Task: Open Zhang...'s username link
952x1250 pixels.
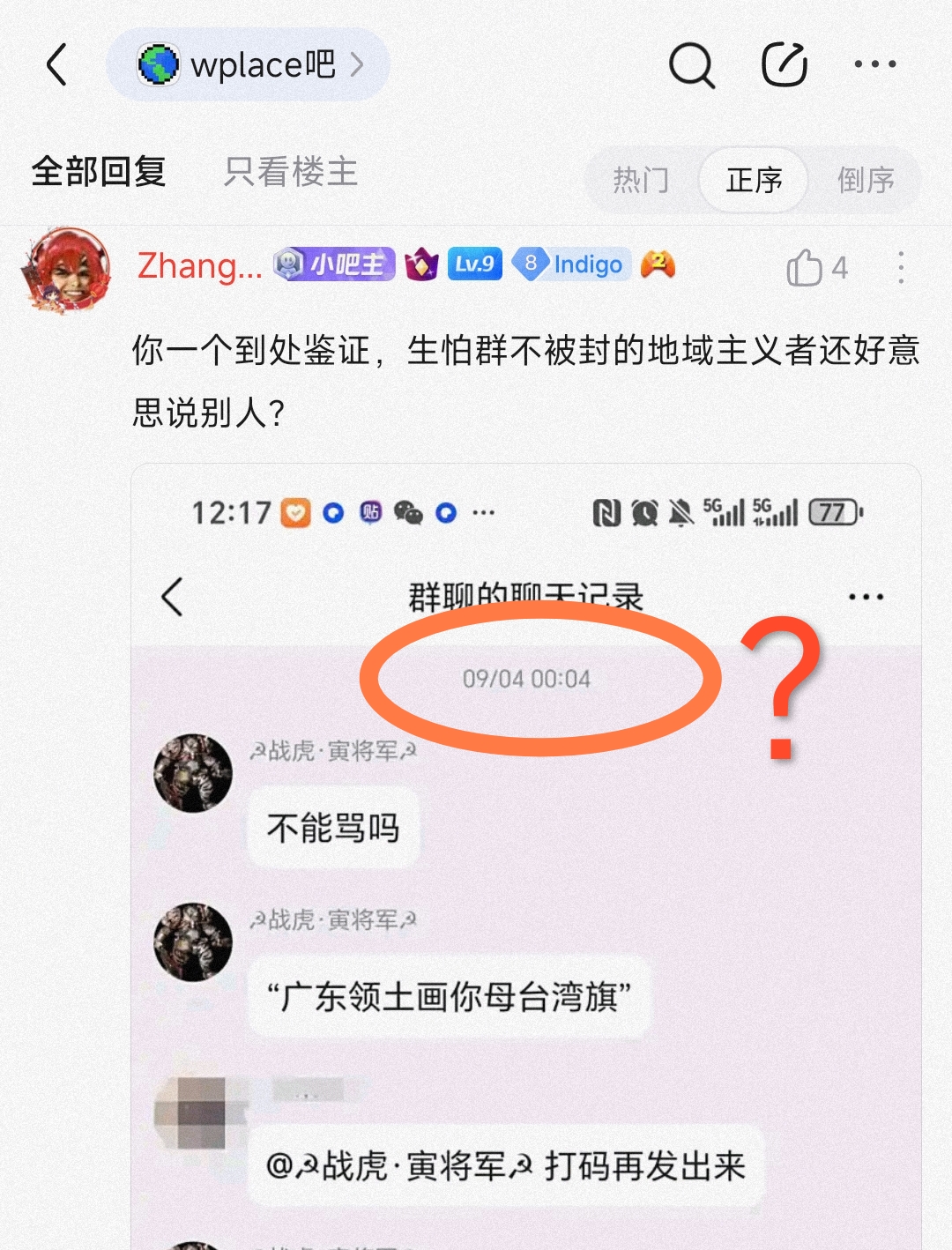Action: (x=200, y=266)
